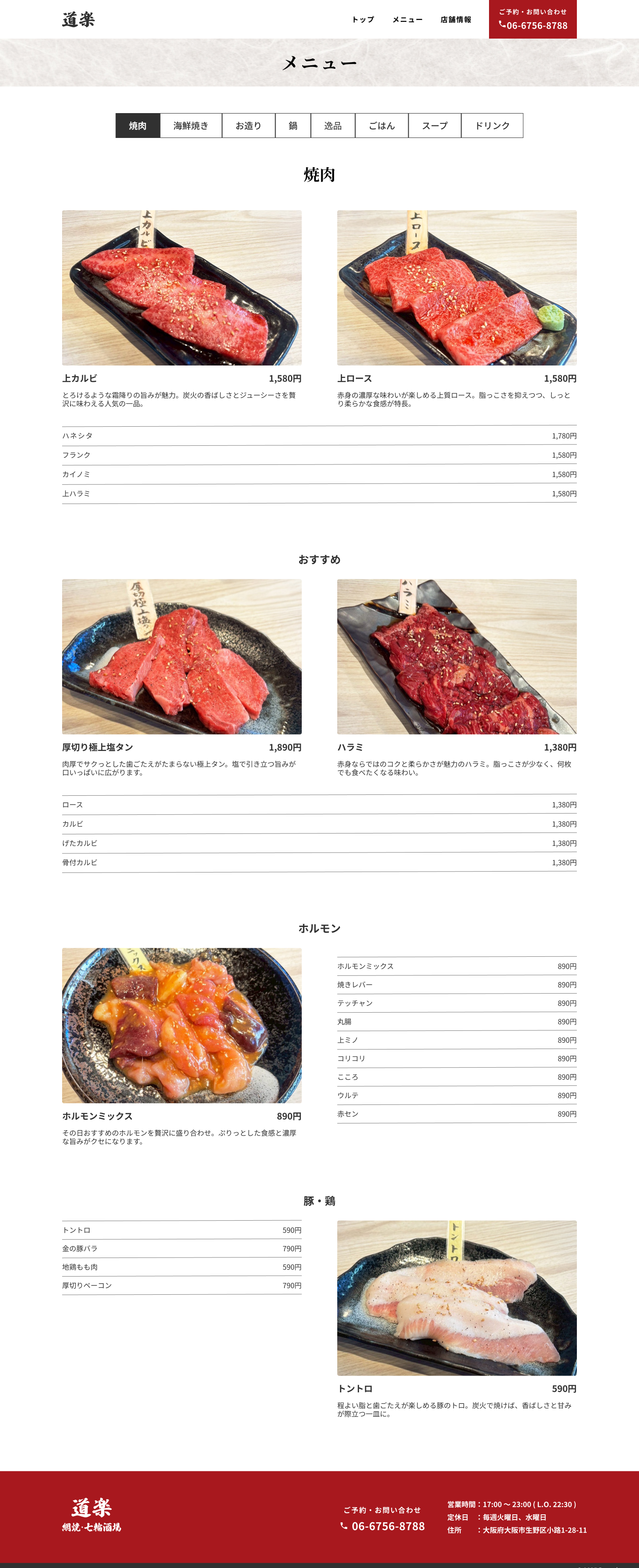Select the 逸品 menu category
639x1568 pixels.
click(x=333, y=126)
